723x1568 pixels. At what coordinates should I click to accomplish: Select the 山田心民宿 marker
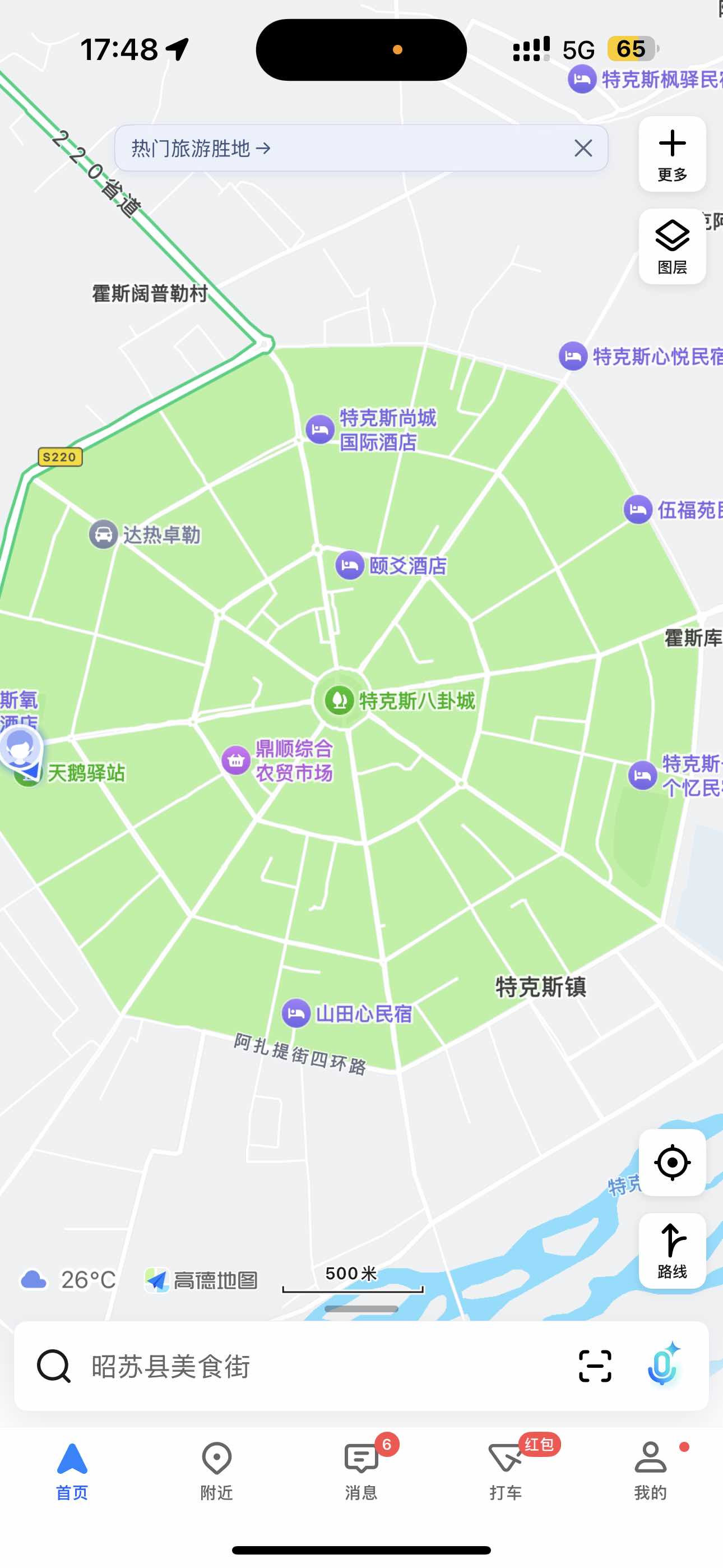point(296,1013)
